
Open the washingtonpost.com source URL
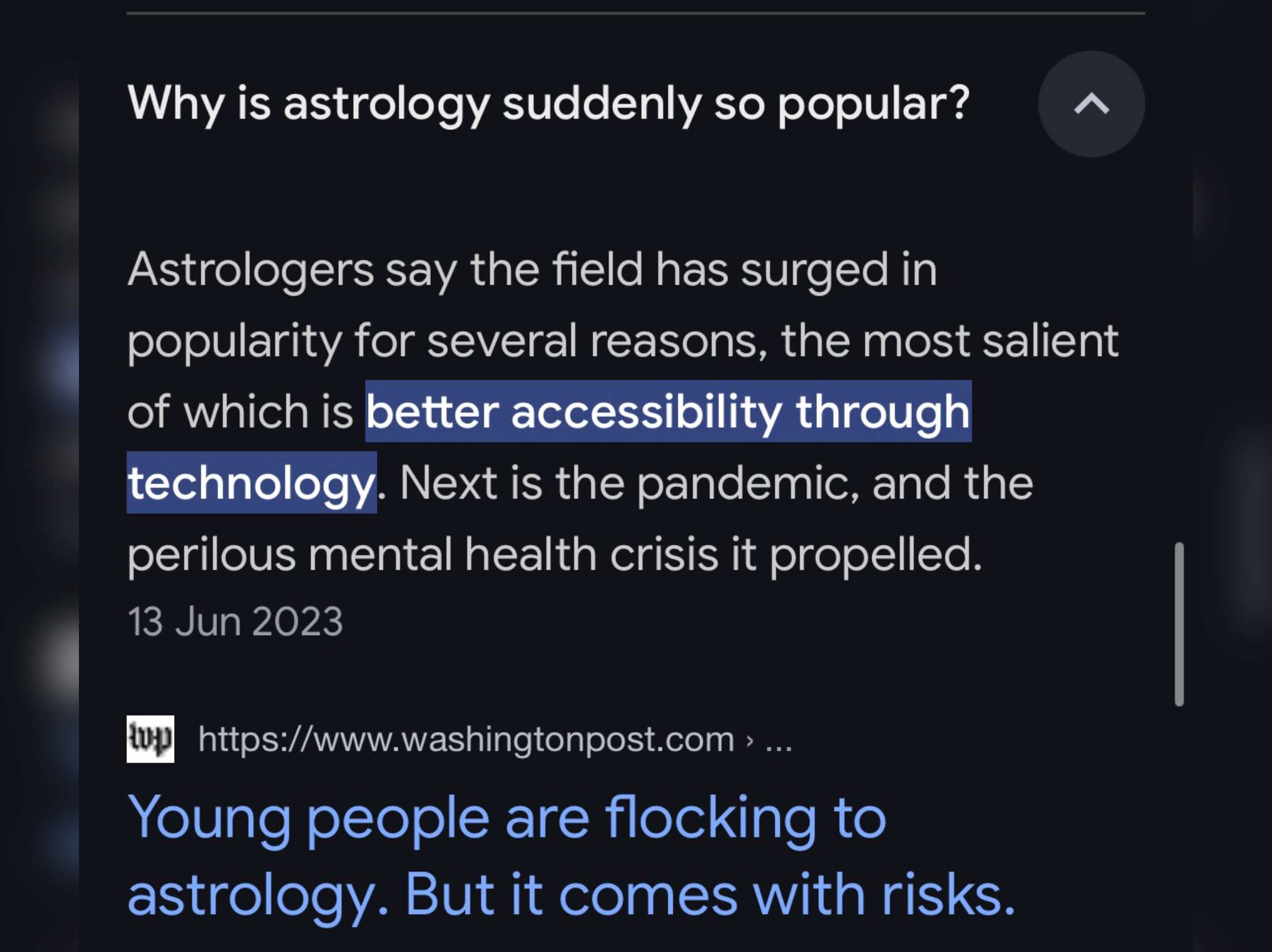[x=466, y=739]
